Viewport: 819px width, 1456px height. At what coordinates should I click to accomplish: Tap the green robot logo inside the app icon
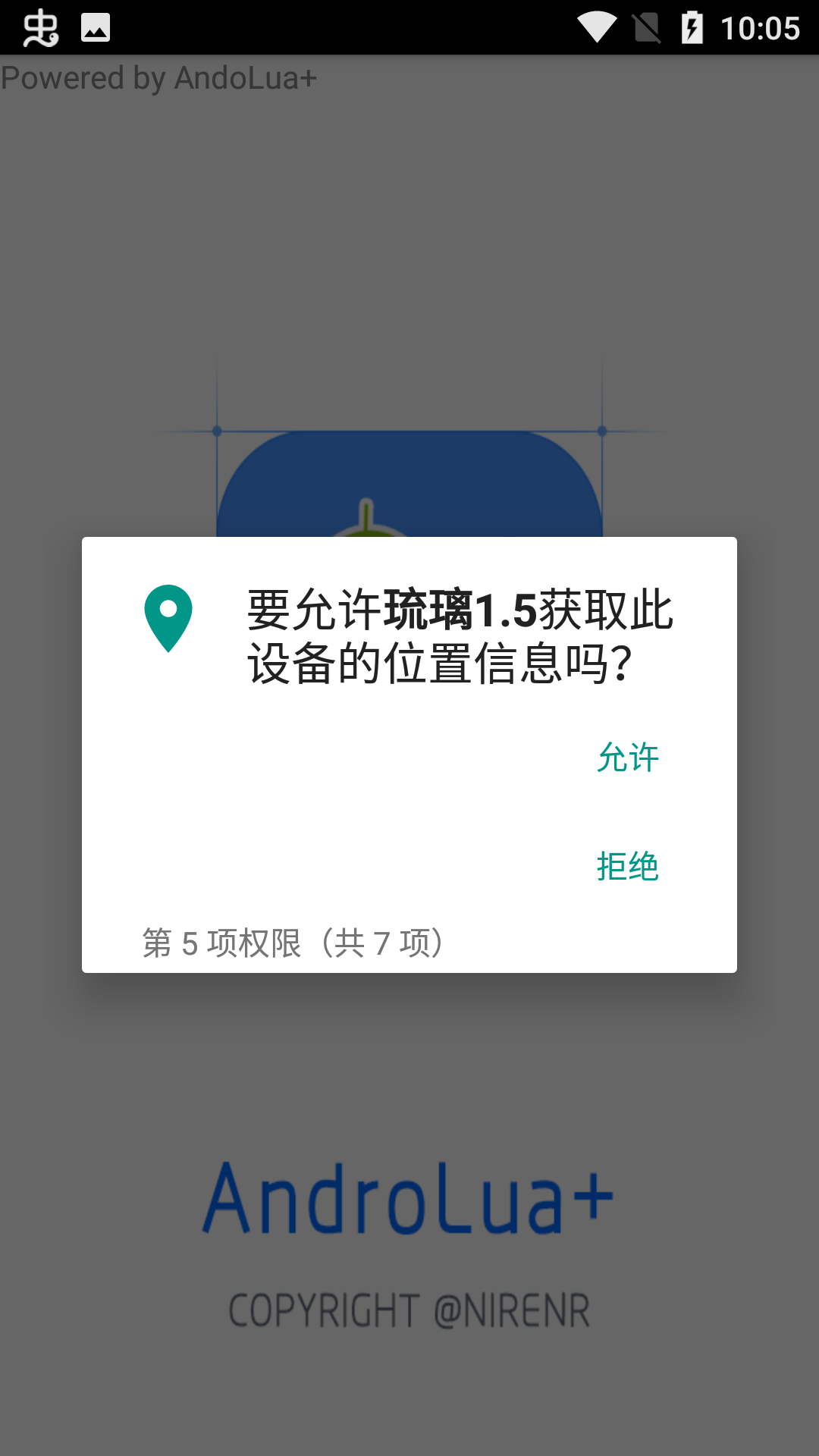366,523
